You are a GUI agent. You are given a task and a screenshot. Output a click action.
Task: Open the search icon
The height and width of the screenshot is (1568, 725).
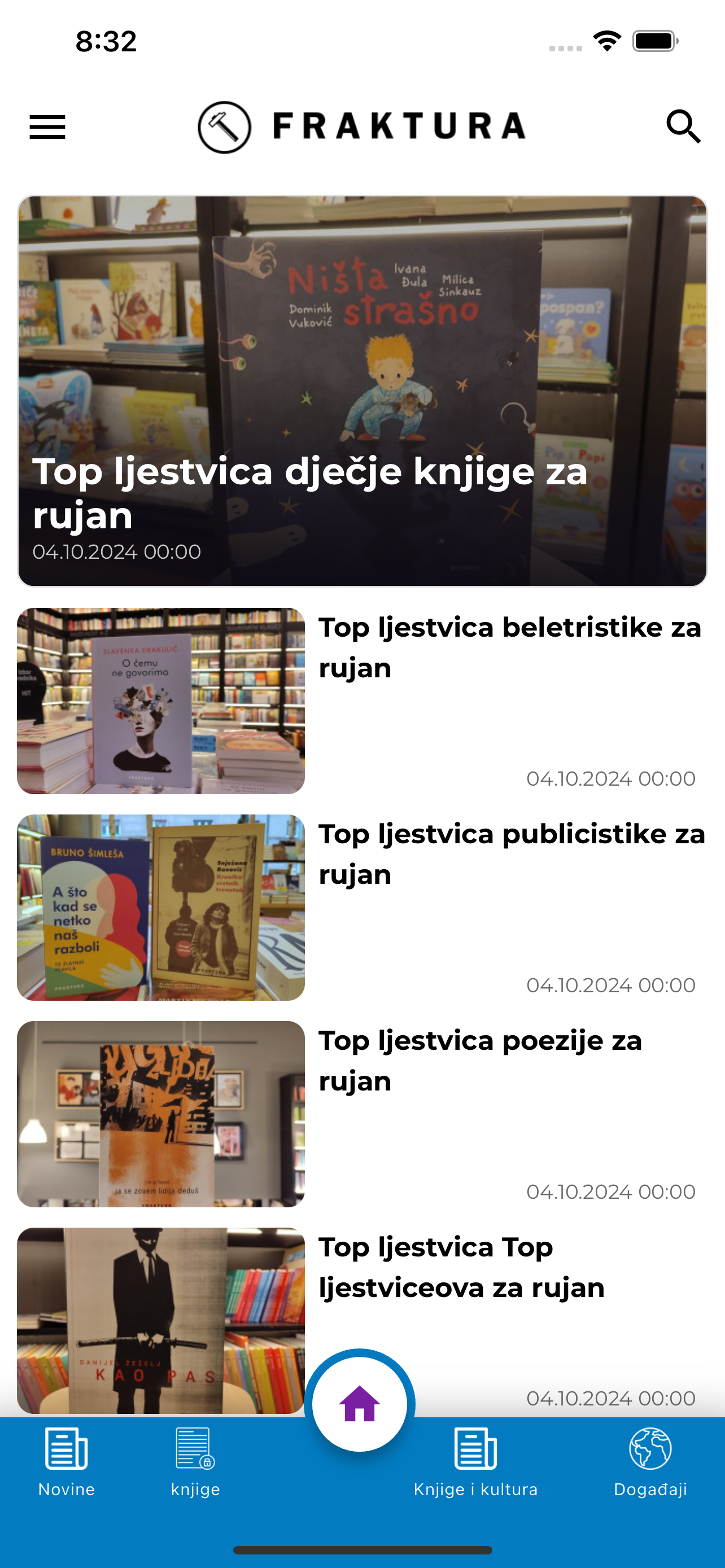point(684,126)
